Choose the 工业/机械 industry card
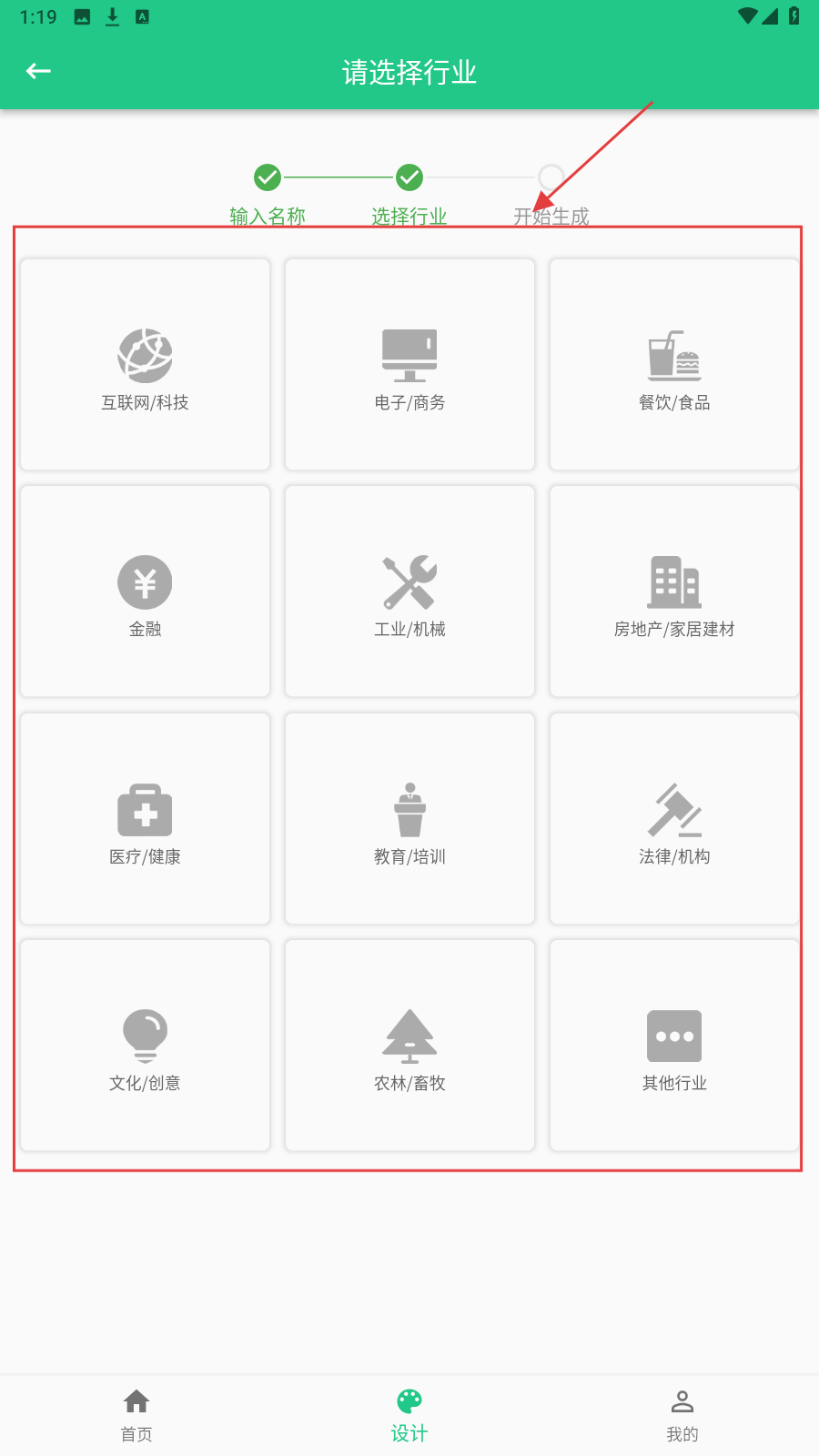Screen dimensions: 819x1456 tap(409, 592)
